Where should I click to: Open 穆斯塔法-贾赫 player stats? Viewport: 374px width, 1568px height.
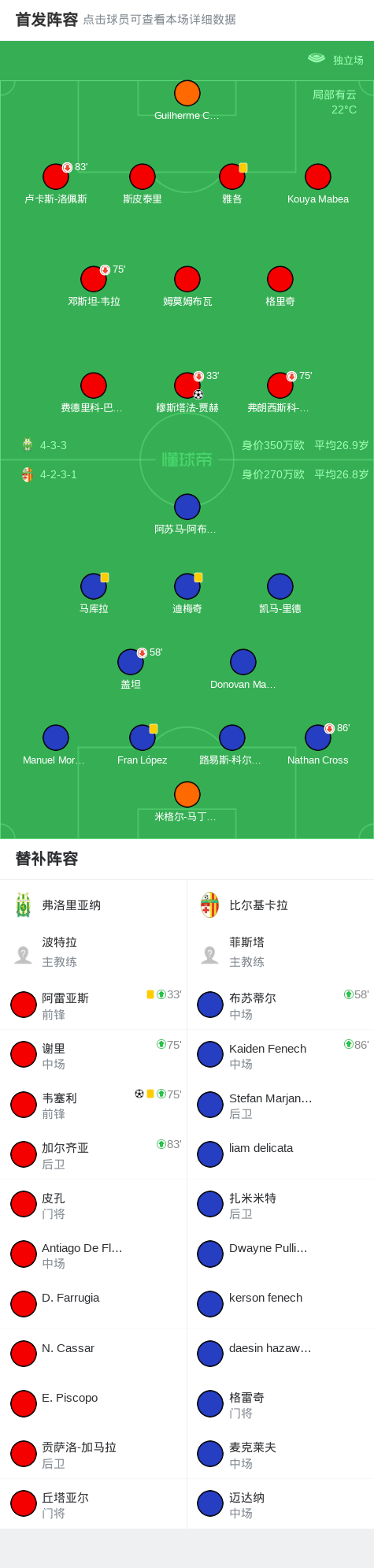[x=187, y=392]
